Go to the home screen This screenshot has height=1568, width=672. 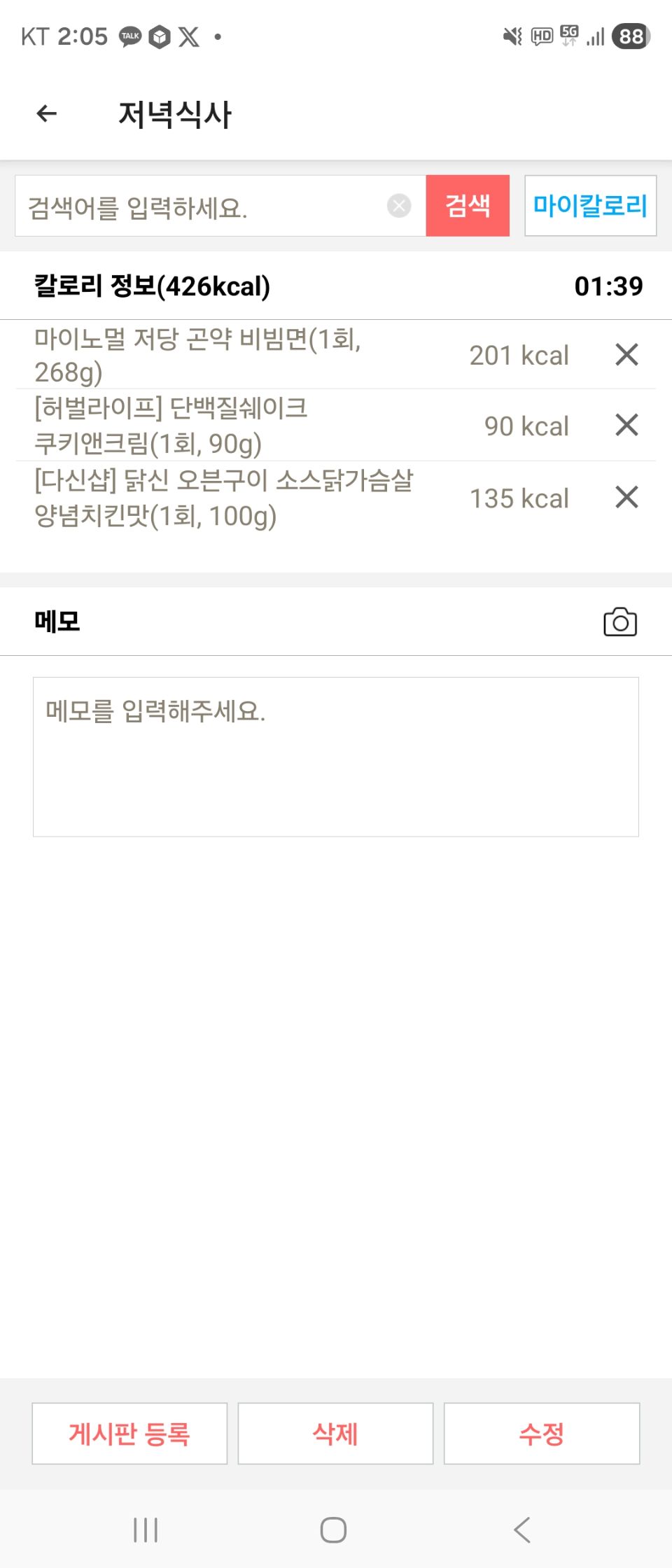point(333,1530)
